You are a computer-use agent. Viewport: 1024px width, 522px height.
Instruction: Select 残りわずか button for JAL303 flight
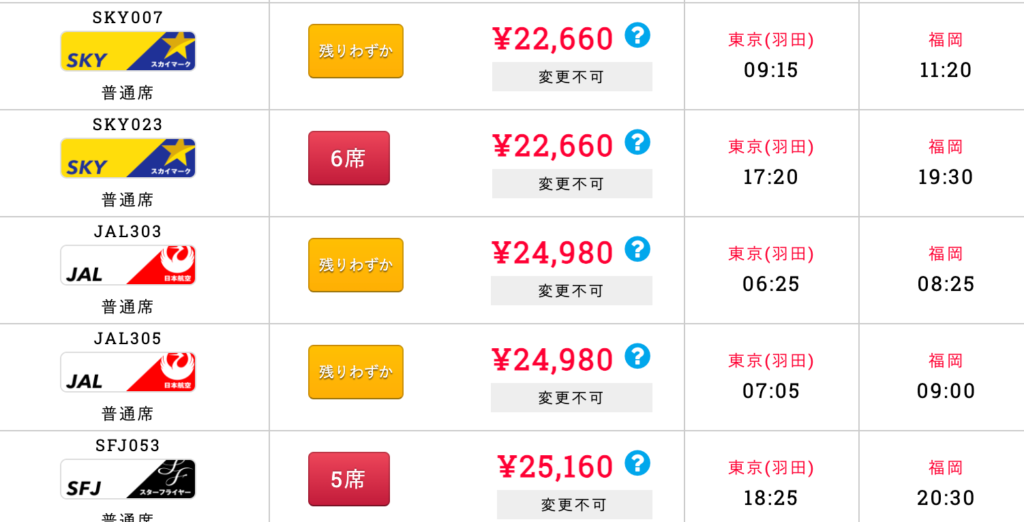click(355, 265)
